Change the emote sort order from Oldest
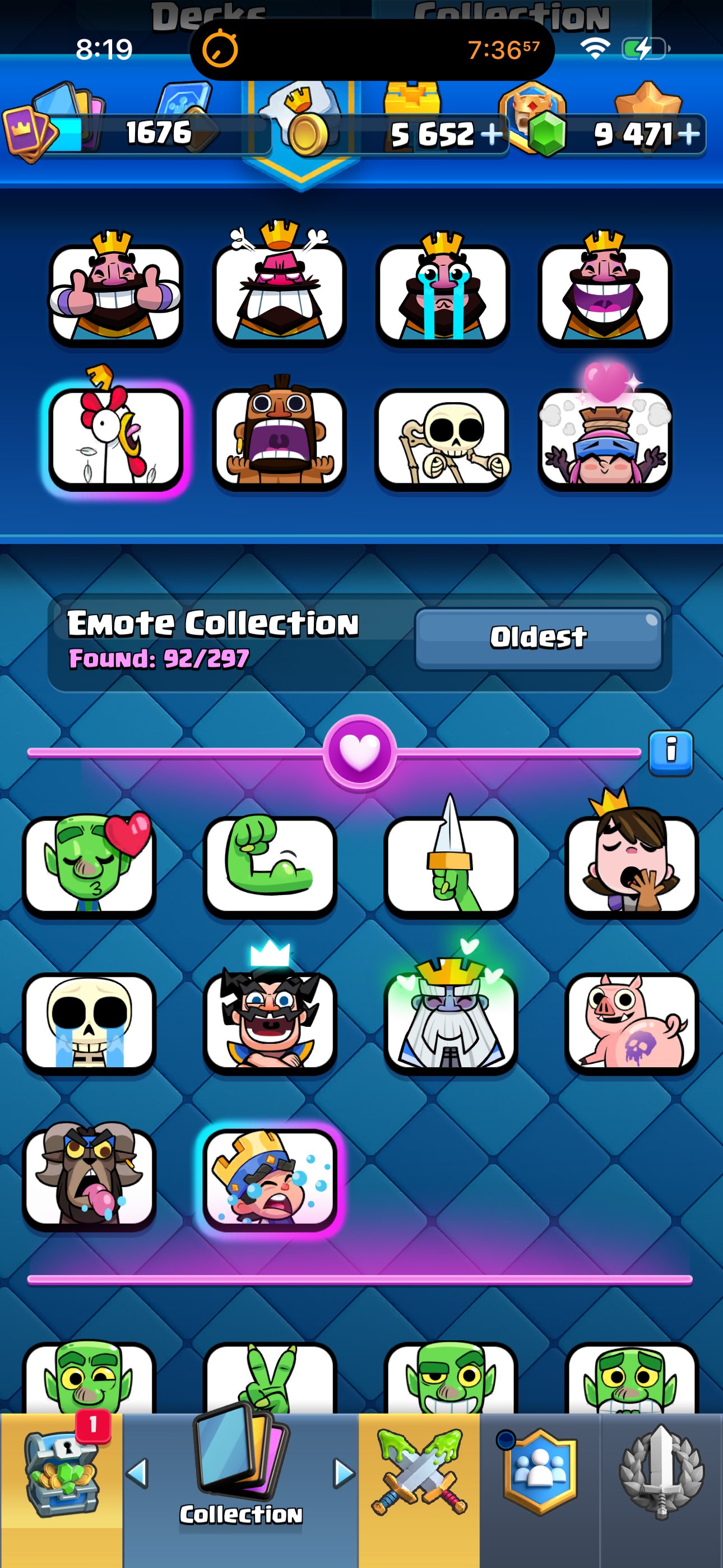The image size is (723, 1568). pos(539,638)
